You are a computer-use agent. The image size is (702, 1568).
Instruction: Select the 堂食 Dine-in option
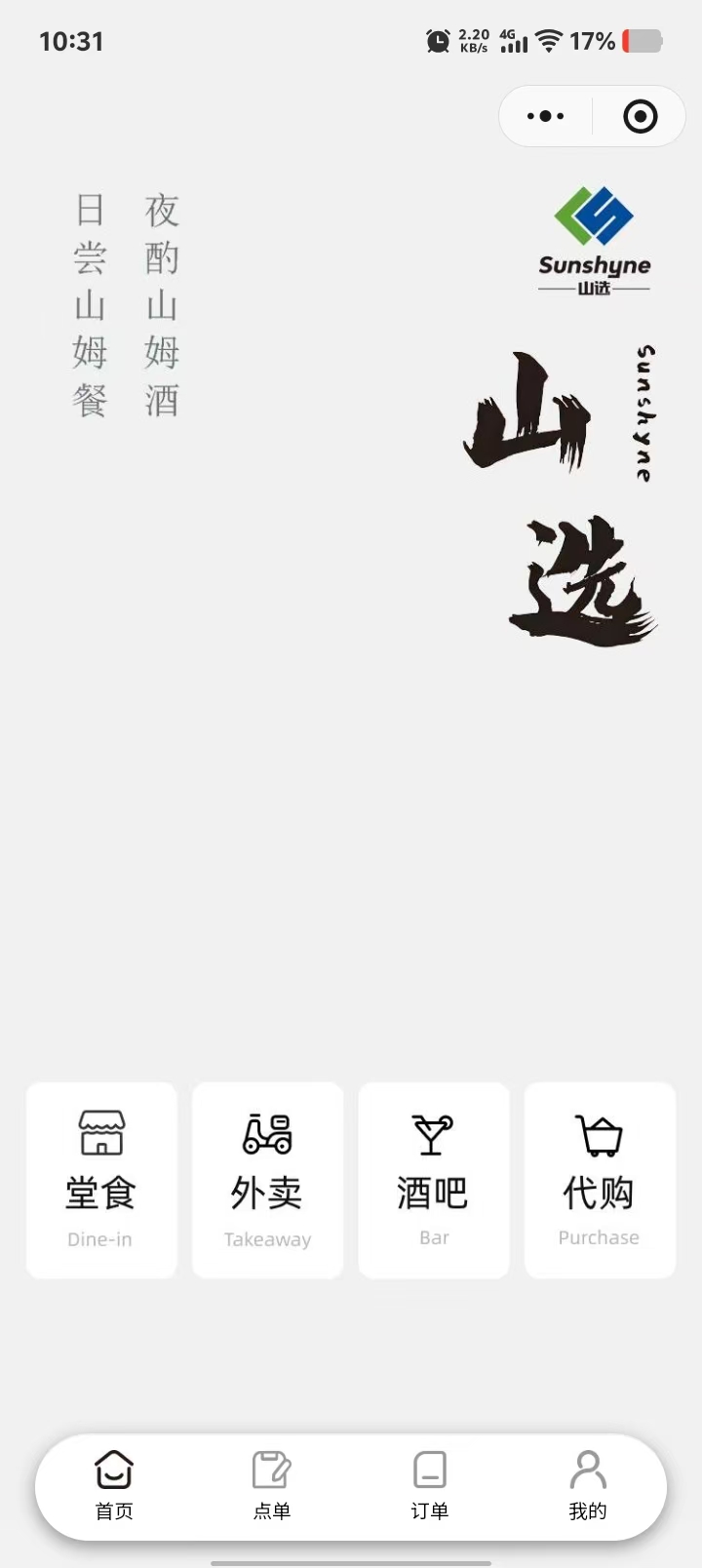pyautogui.click(x=101, y=1180)
